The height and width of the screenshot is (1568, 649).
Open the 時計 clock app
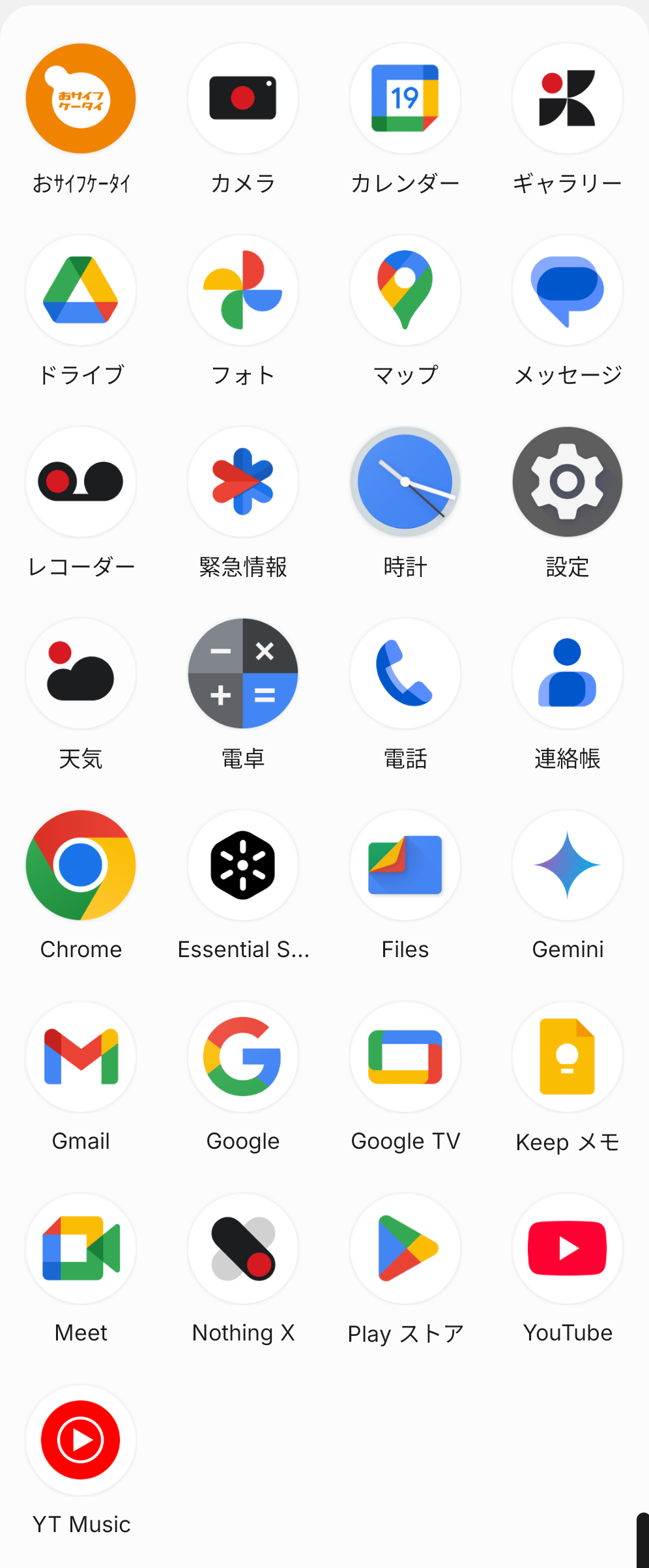coord(405,482)
